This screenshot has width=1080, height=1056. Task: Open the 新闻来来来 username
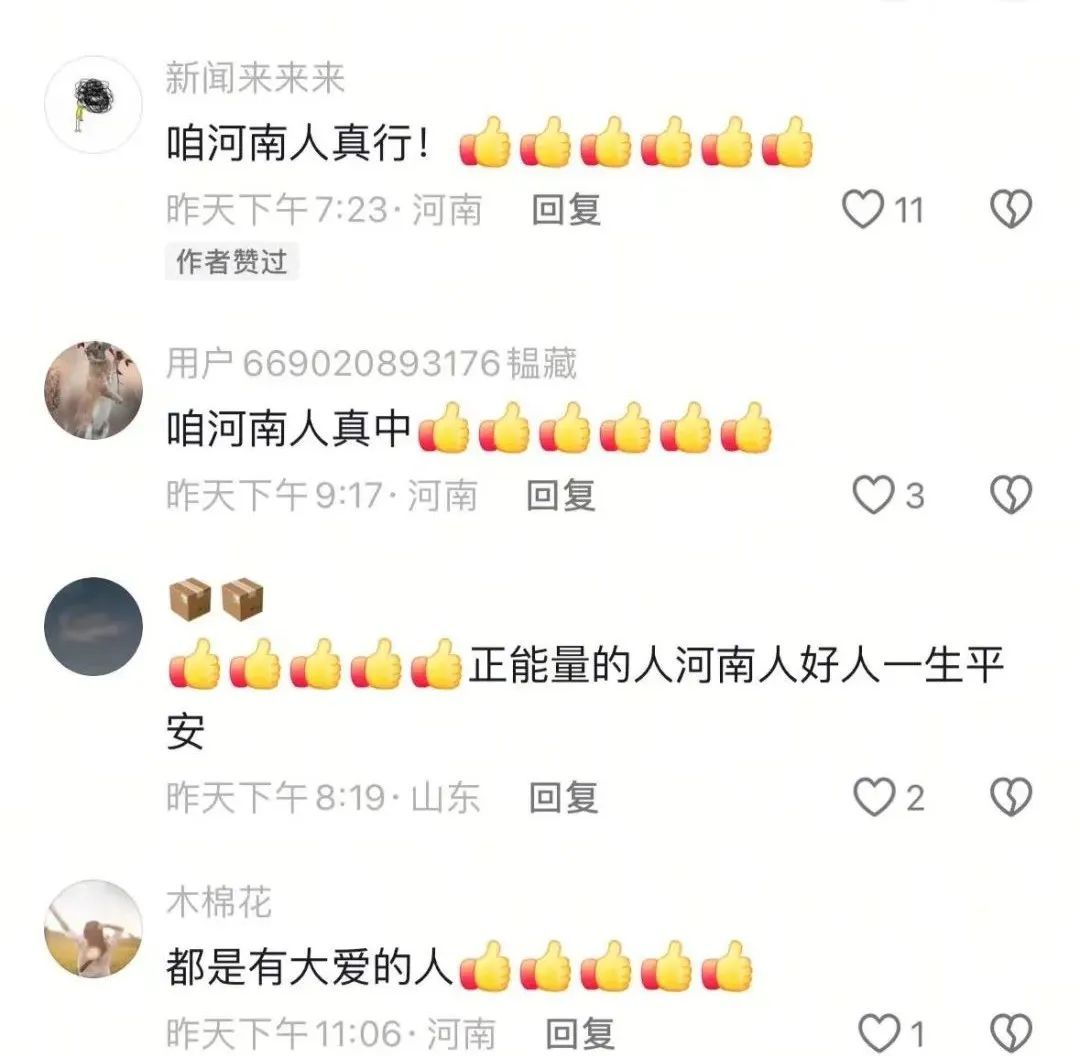pyautogui.click(x=255, y=79)
